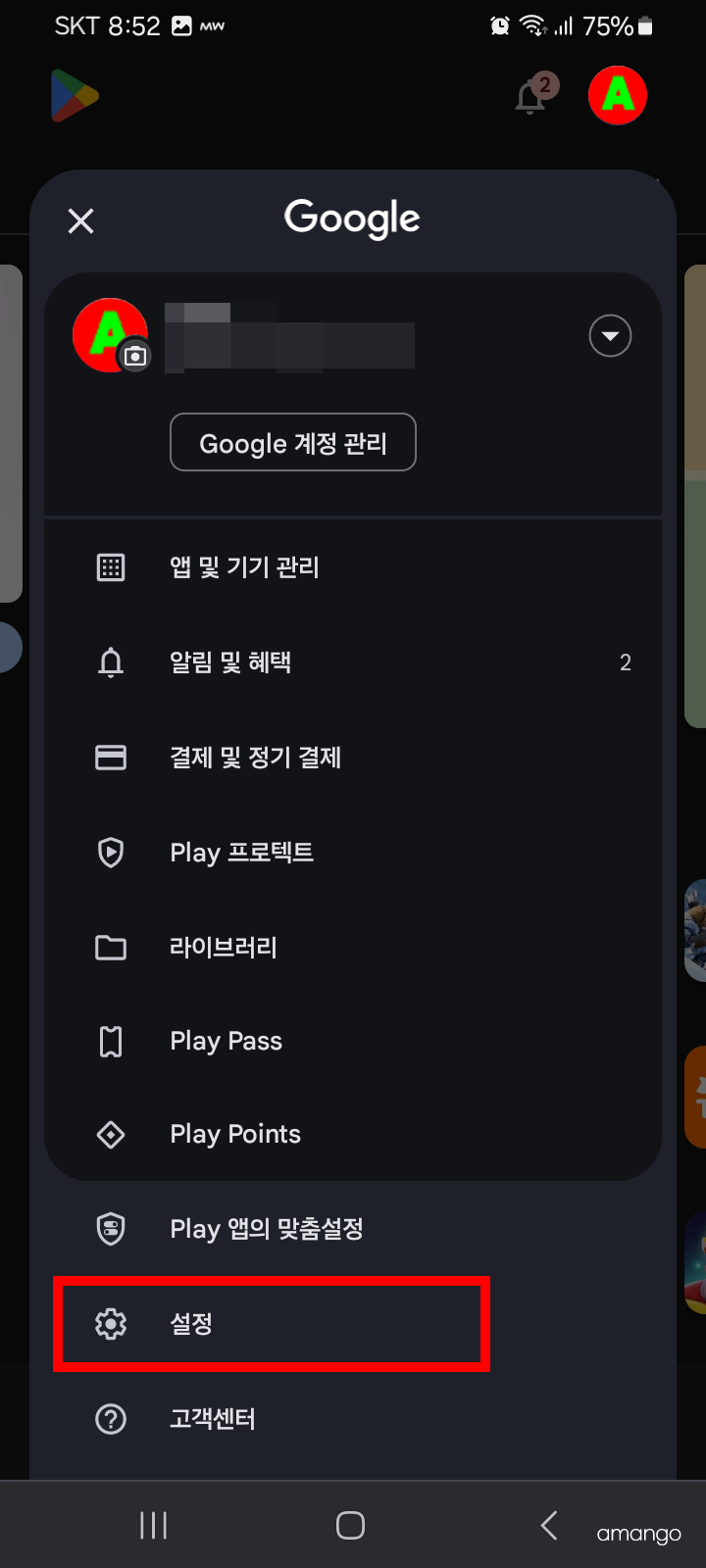Tap the system home button
This screenshot has width=706, height=1568.
coord(350,1525)
